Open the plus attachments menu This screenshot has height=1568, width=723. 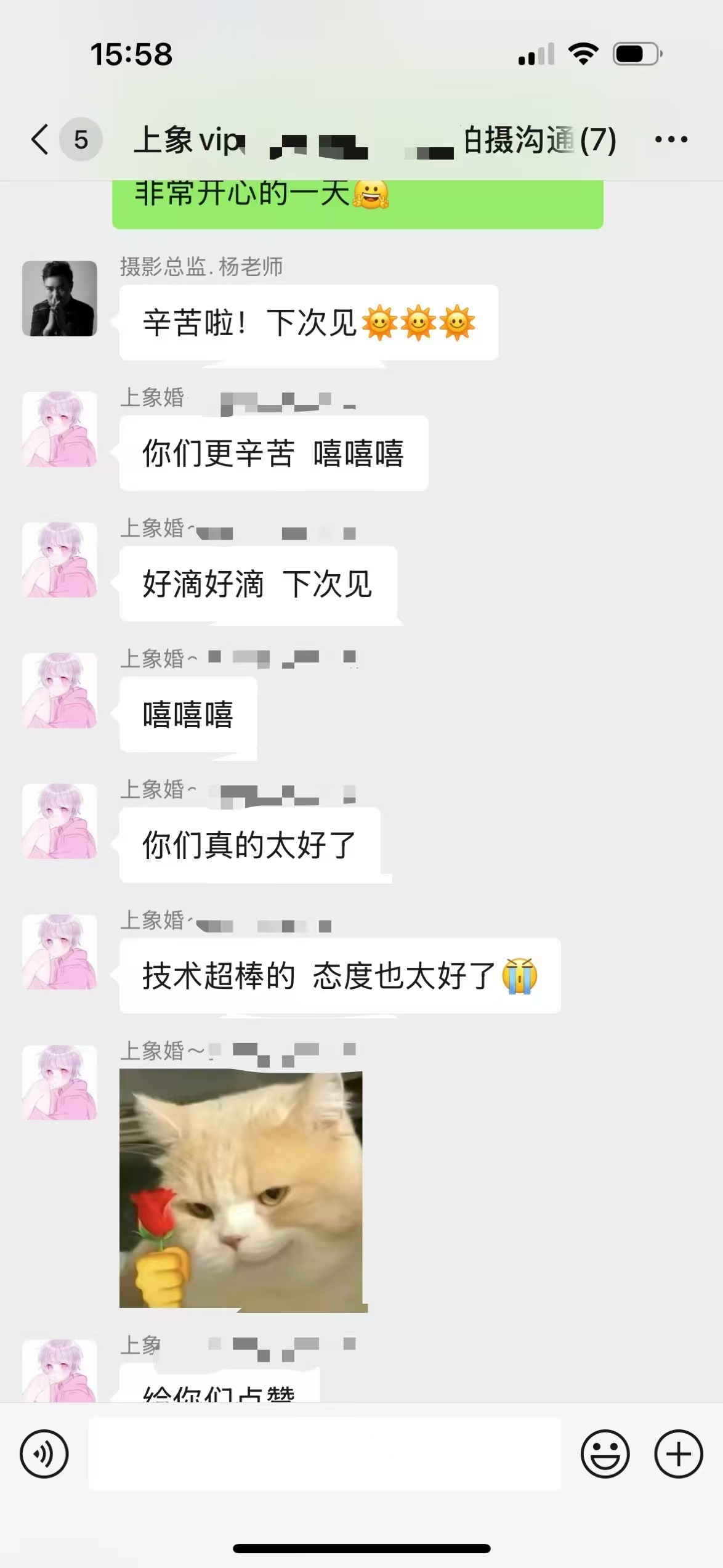coord(678,1454)
